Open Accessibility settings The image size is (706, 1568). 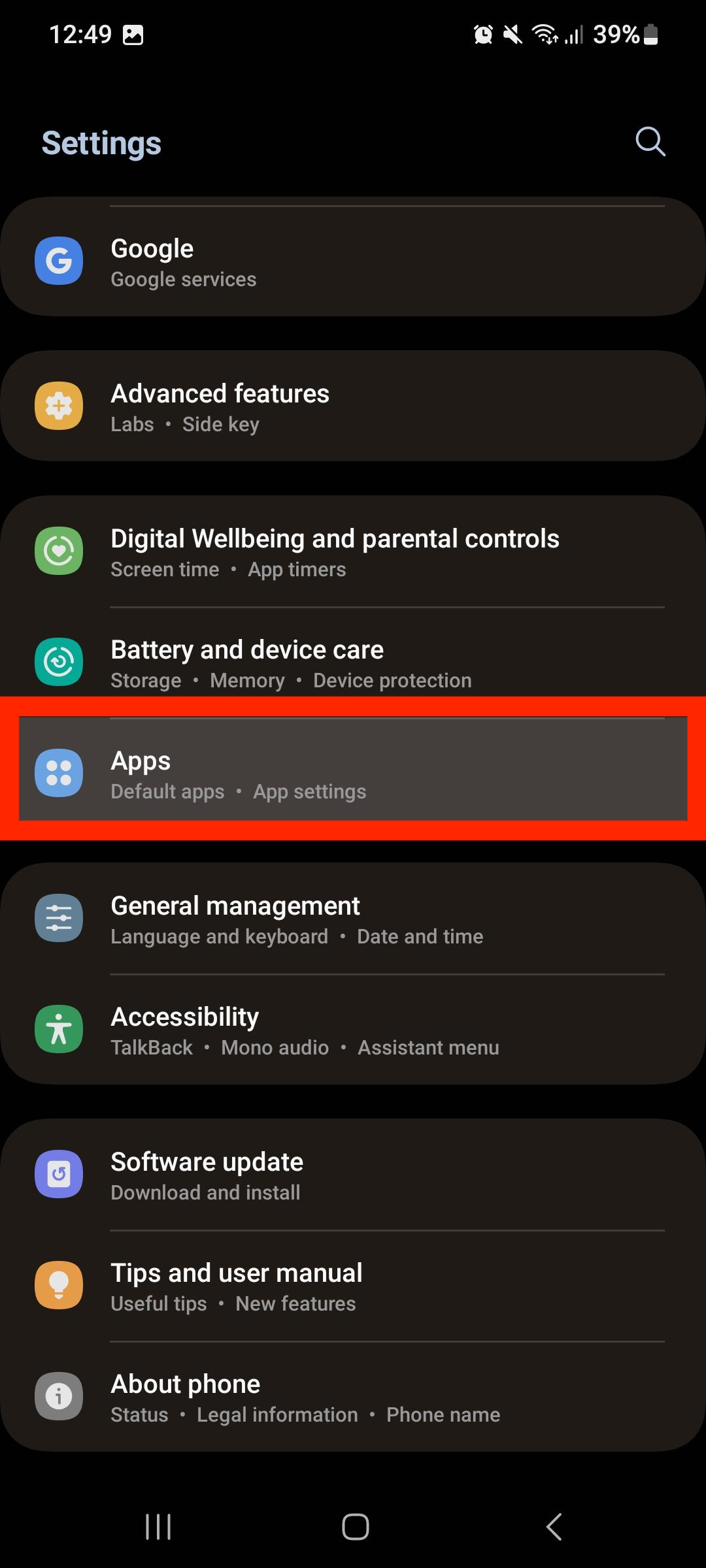click(353, 1030)
